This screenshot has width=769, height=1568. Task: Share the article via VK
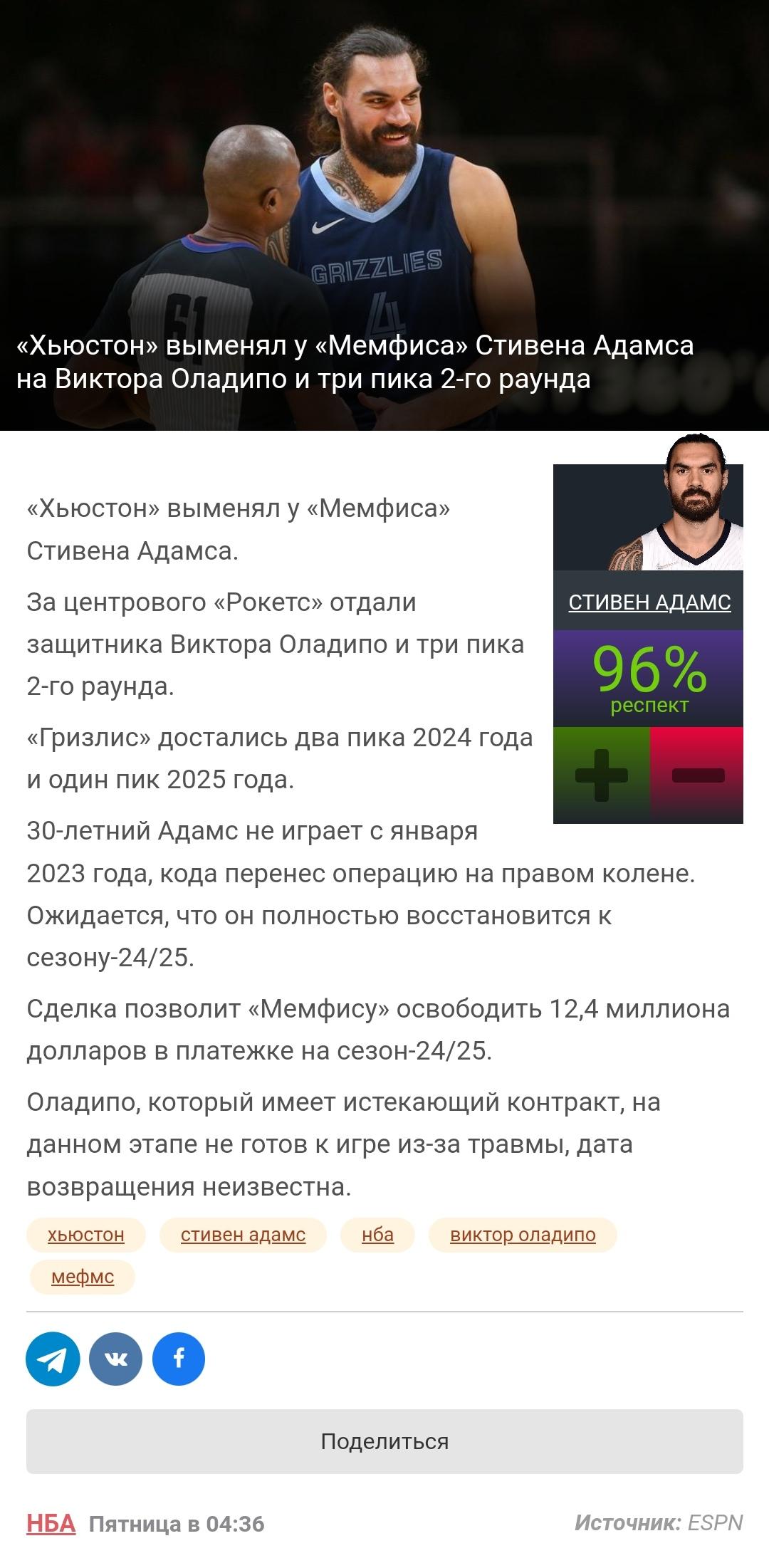pos(115,1359)
